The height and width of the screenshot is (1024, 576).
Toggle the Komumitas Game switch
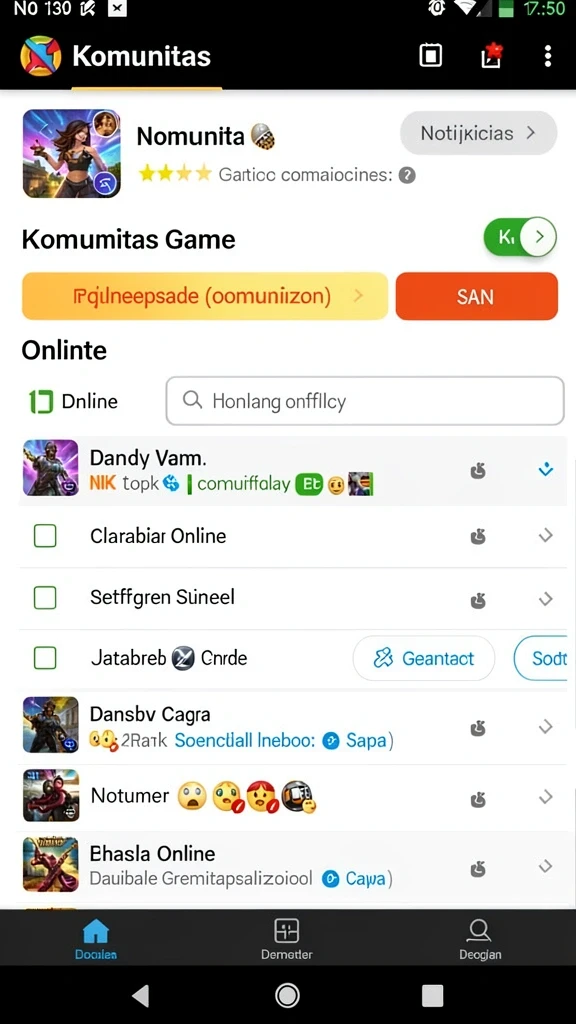(520, 237)
